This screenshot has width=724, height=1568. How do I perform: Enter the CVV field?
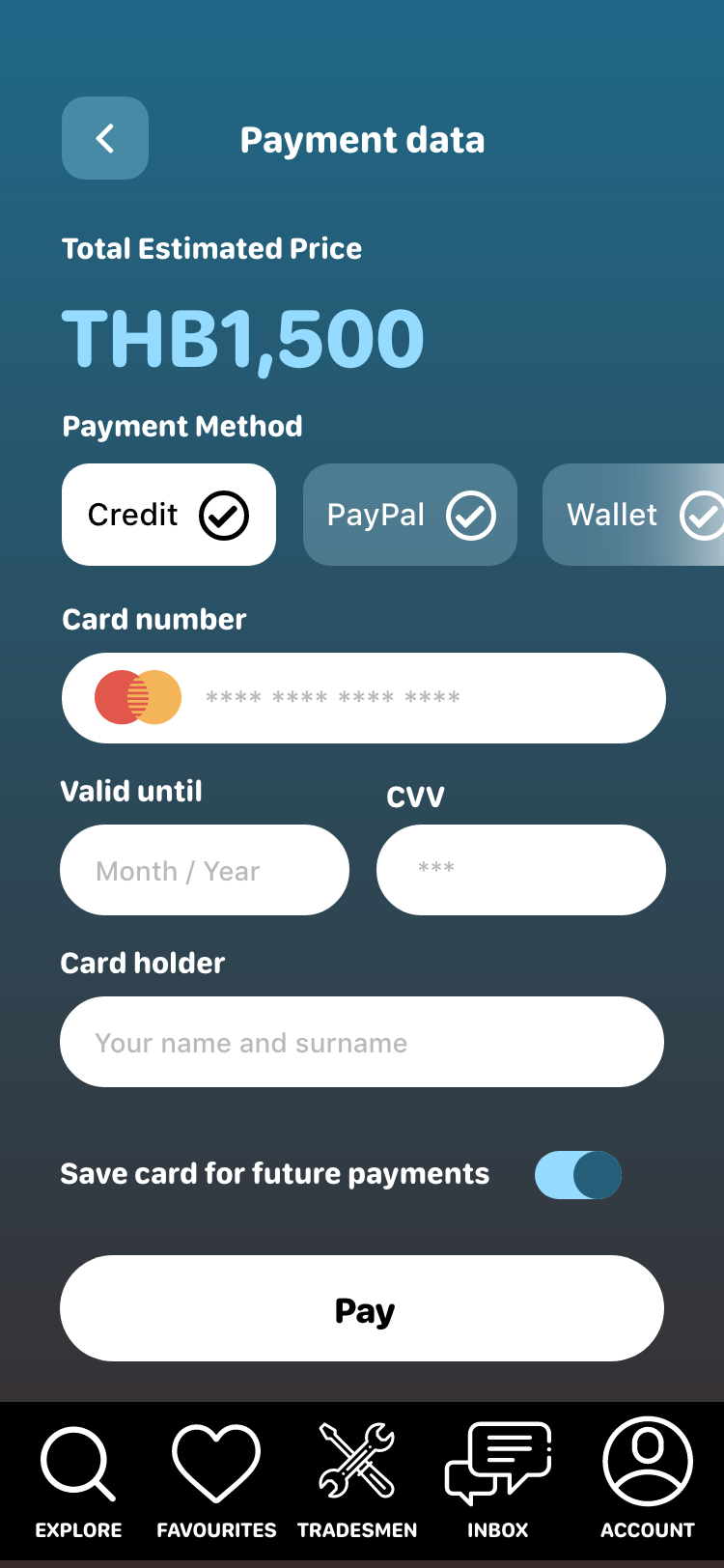(x=521, y=870)
